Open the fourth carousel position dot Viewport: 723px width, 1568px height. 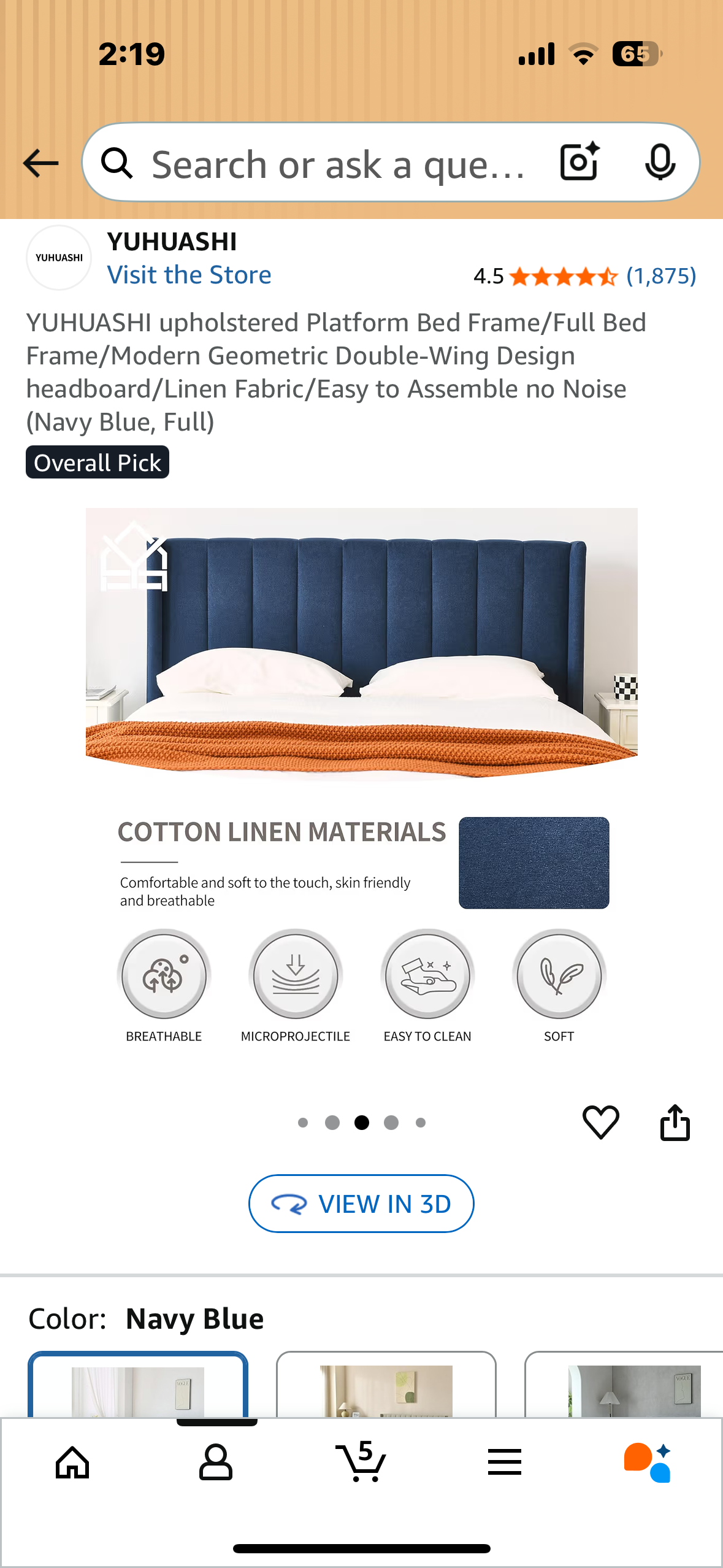[391, 1123]
